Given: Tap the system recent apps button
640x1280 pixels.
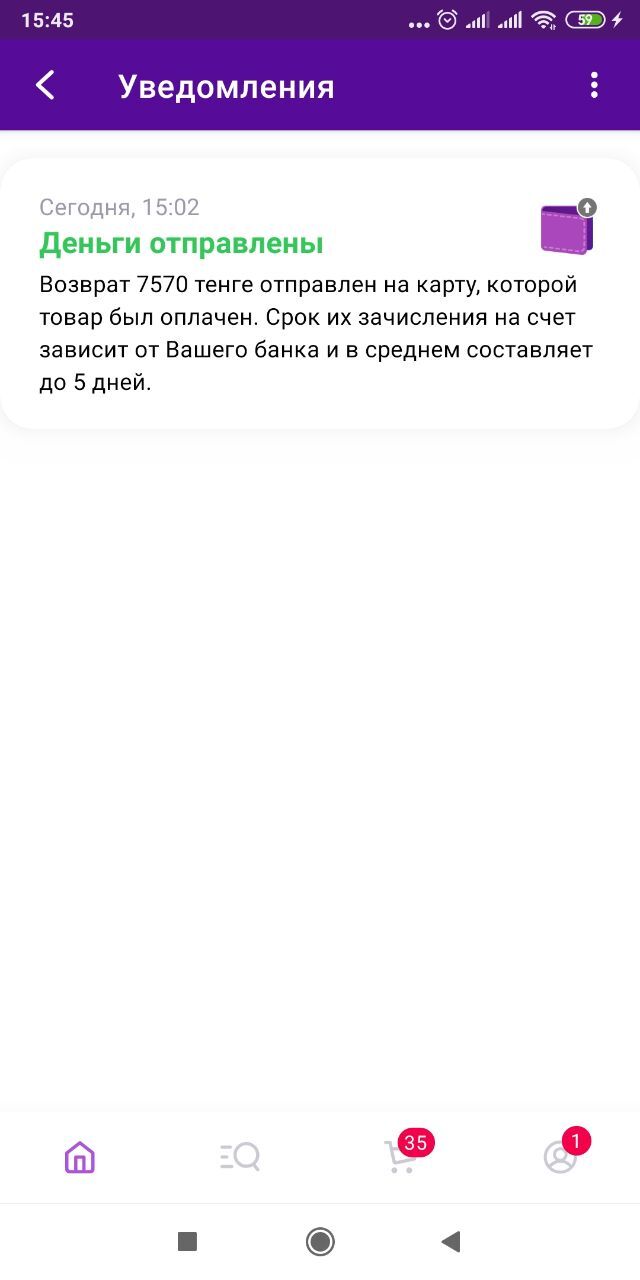Looking at the screenshot, I should (187, 1242).
